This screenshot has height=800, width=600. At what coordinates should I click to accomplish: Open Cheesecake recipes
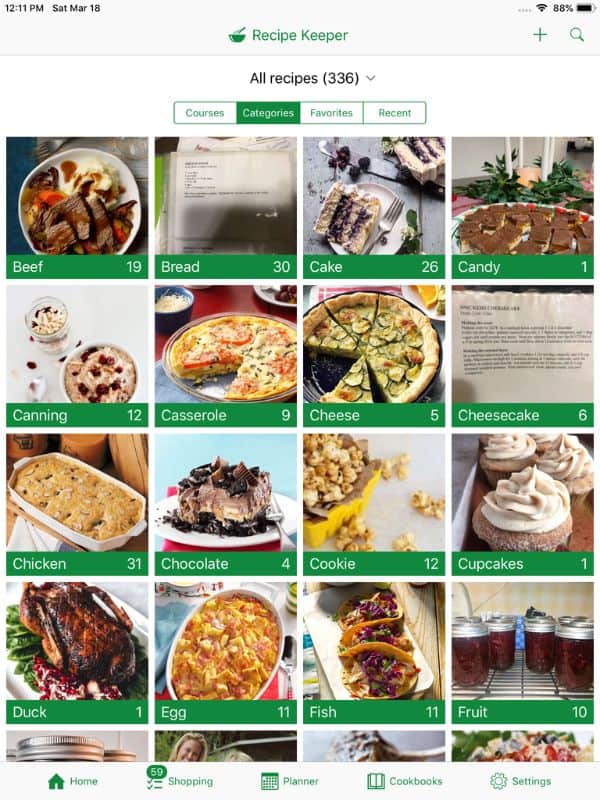point(522,356)
